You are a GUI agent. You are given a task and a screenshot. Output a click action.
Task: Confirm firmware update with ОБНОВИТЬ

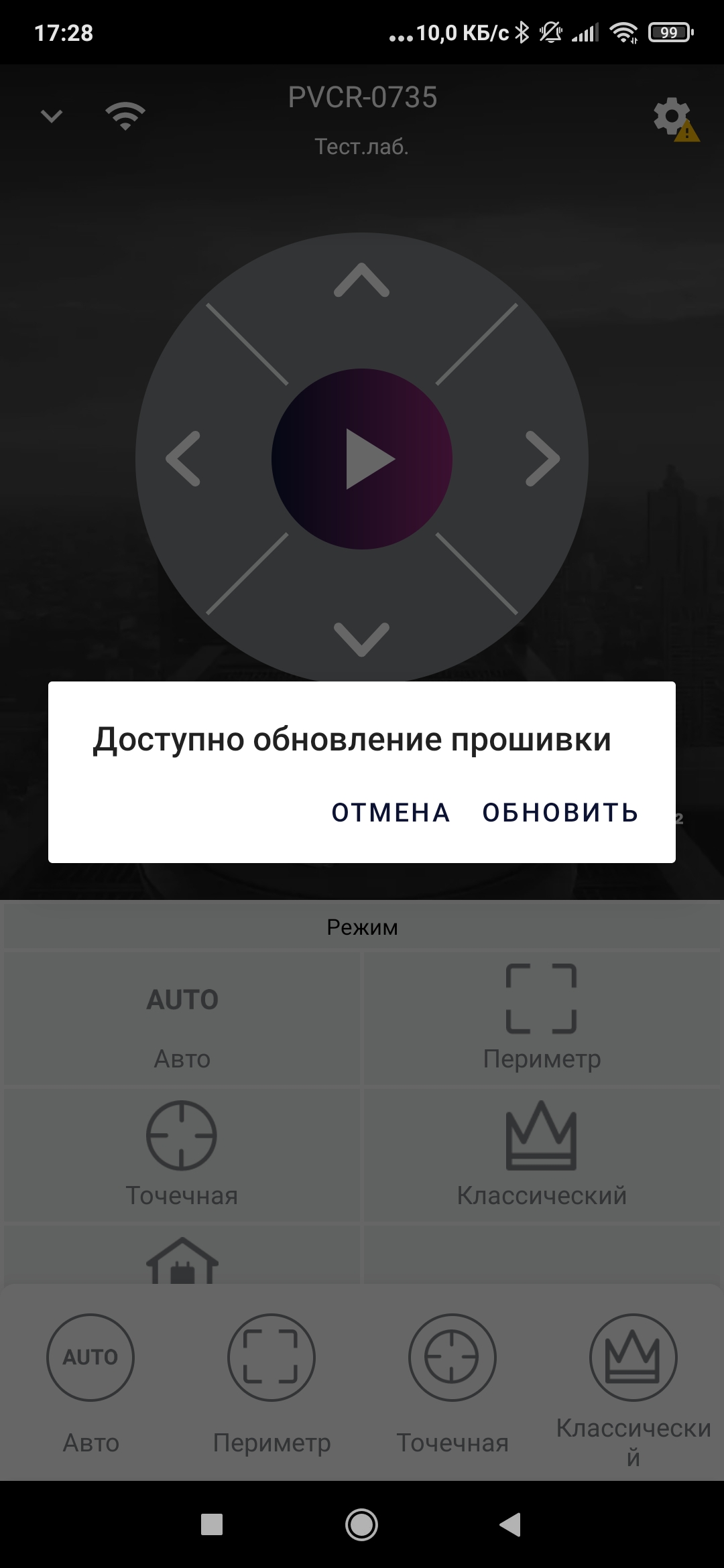tap(560, 812)
